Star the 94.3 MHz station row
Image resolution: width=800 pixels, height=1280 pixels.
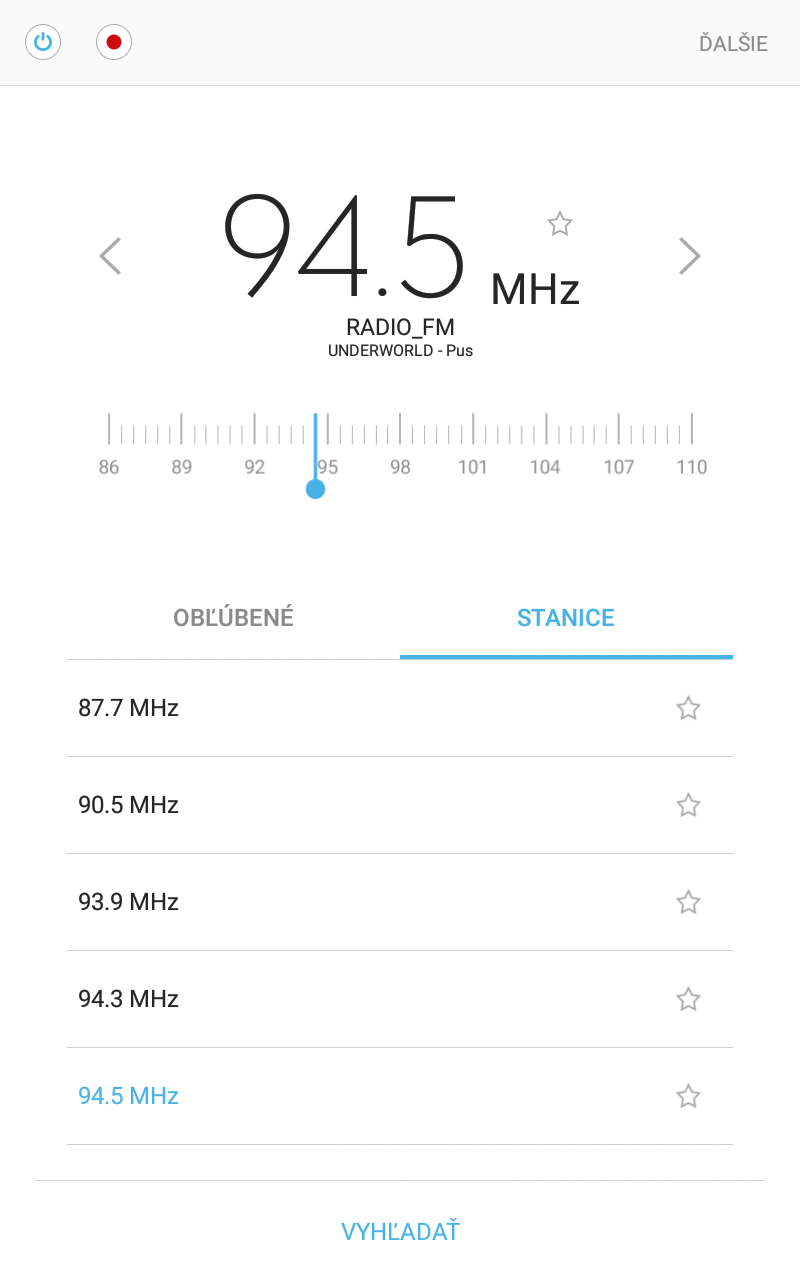[688, 1000]
